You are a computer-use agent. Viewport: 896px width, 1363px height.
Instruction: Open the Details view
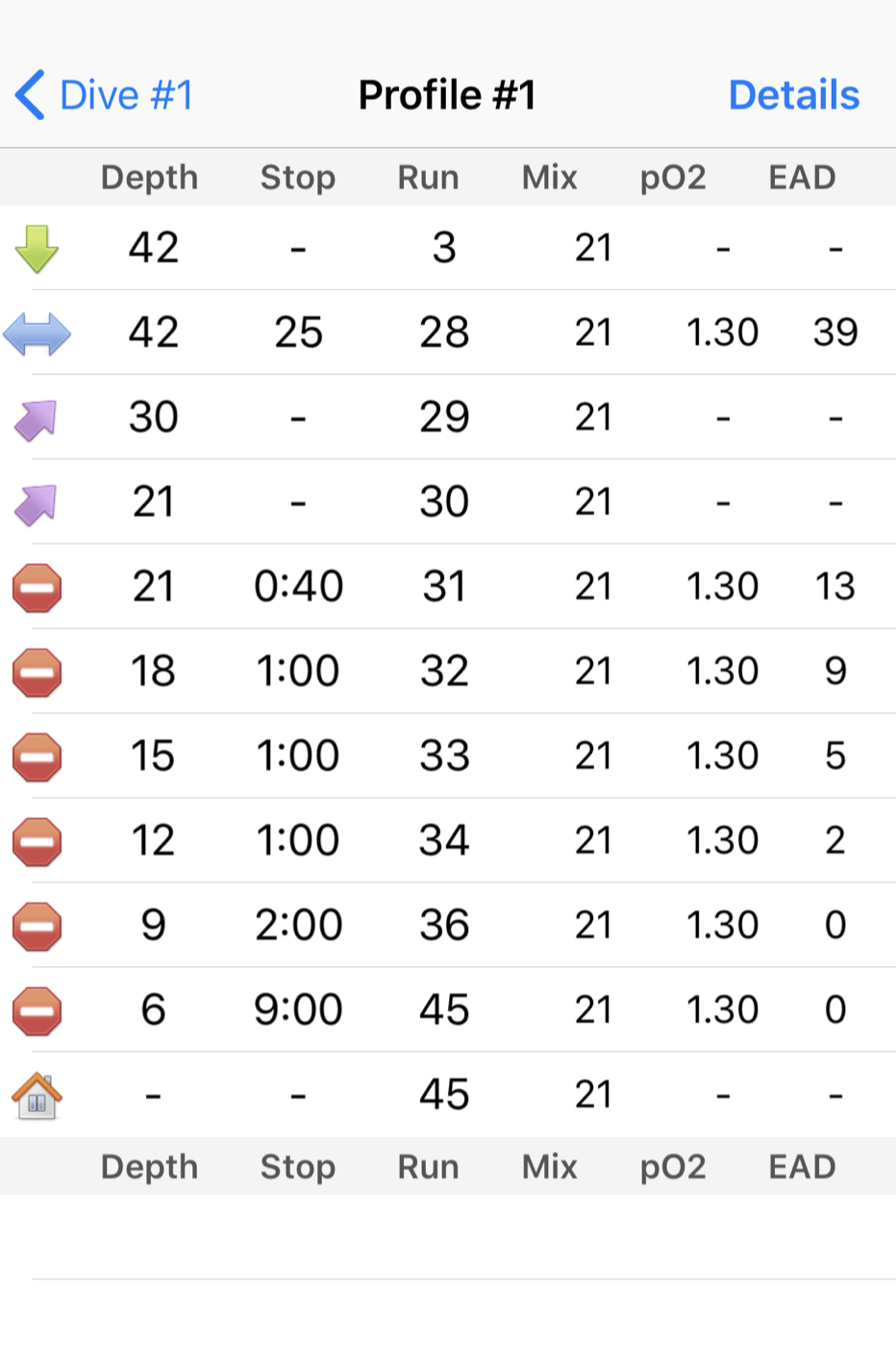tap(793, 95)
